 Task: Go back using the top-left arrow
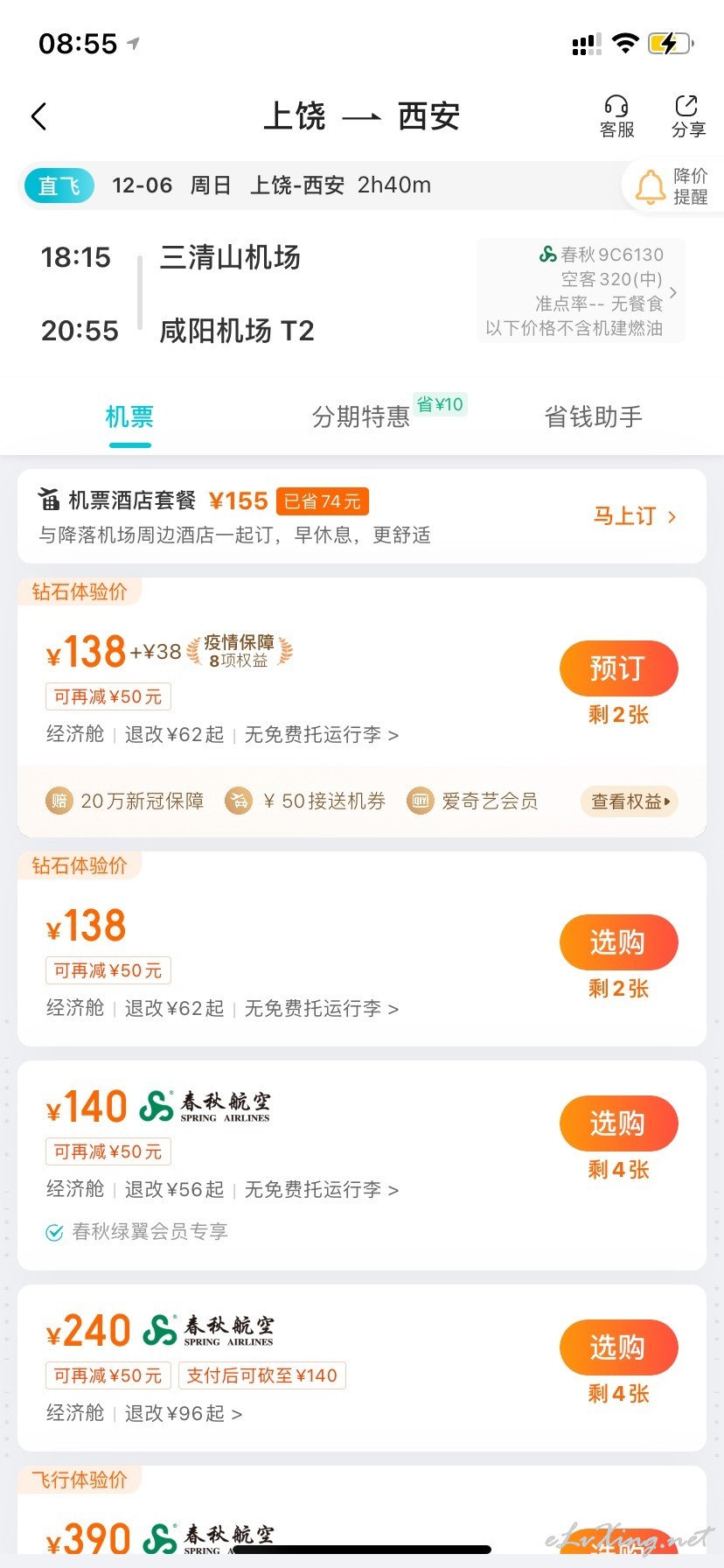(x=39, y=116)
